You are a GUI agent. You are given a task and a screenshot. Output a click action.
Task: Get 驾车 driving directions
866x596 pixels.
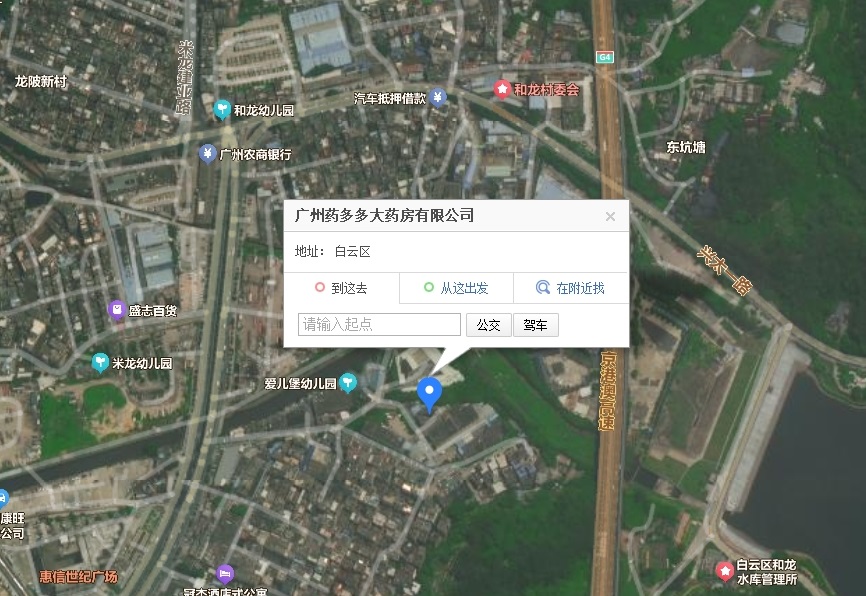(x=535, y=325)
